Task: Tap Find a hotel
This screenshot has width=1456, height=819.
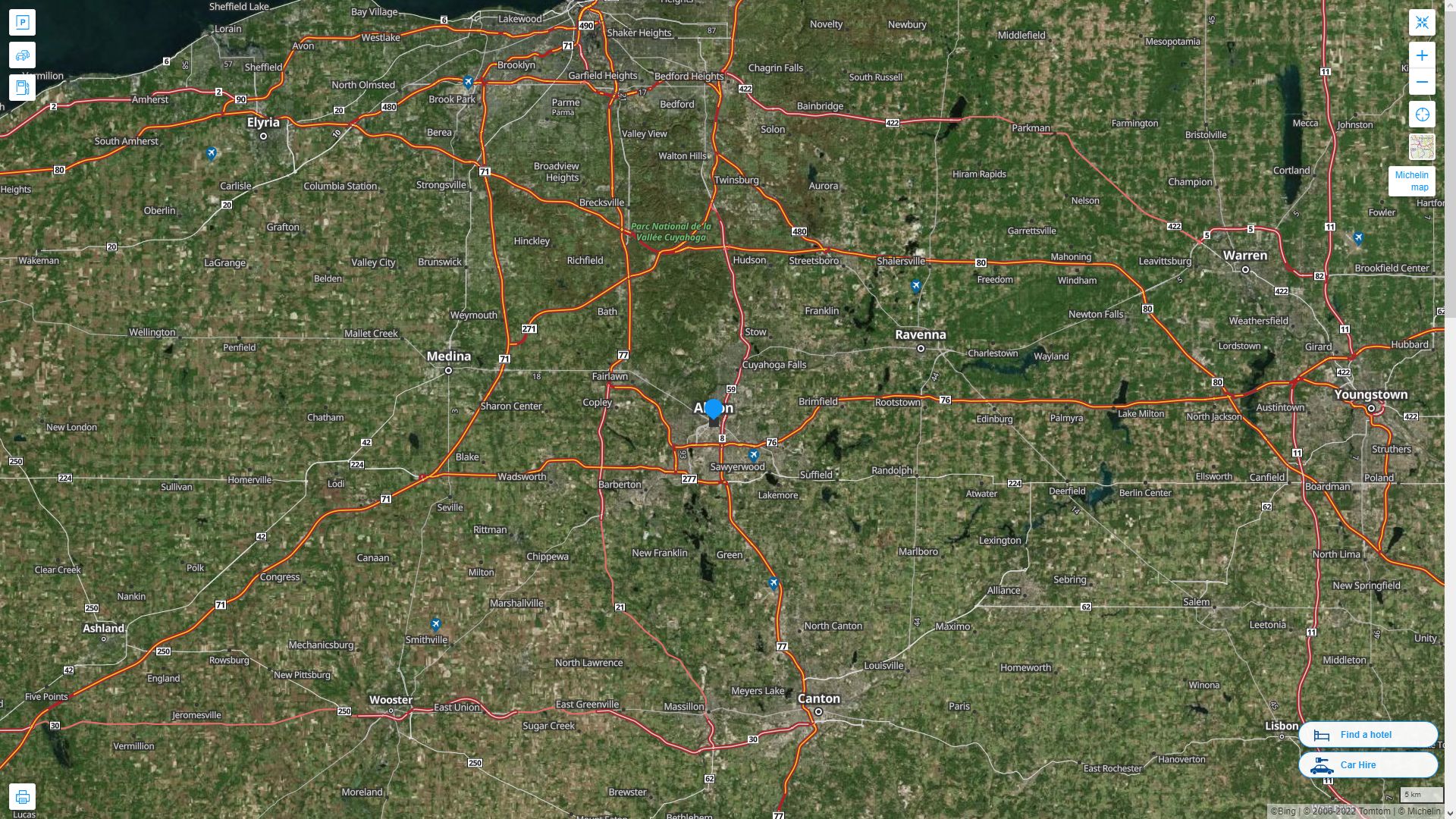Action: 1367,734
